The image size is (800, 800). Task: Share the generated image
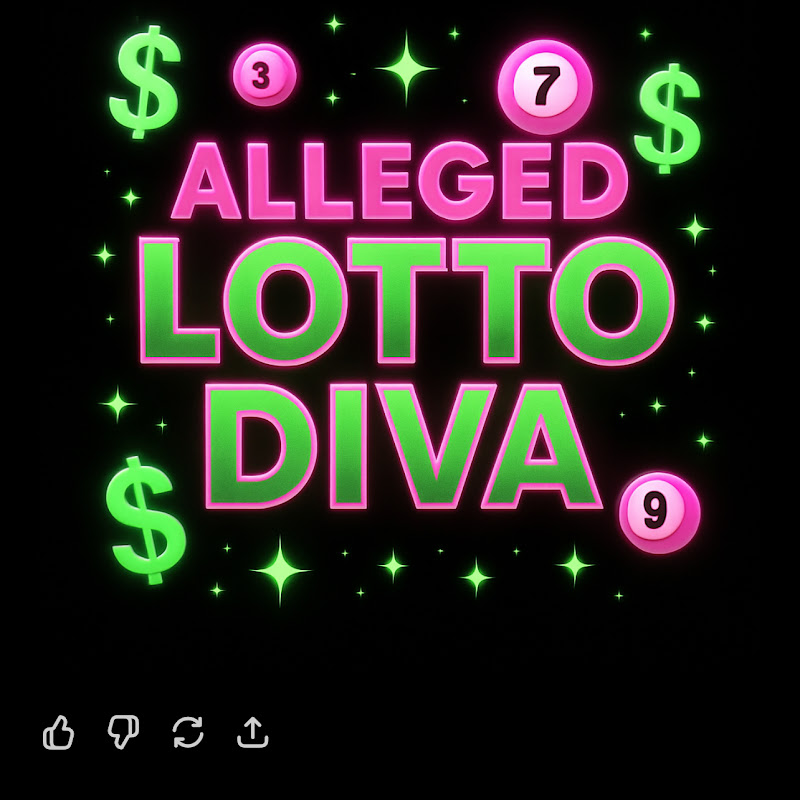coord(253,732)
